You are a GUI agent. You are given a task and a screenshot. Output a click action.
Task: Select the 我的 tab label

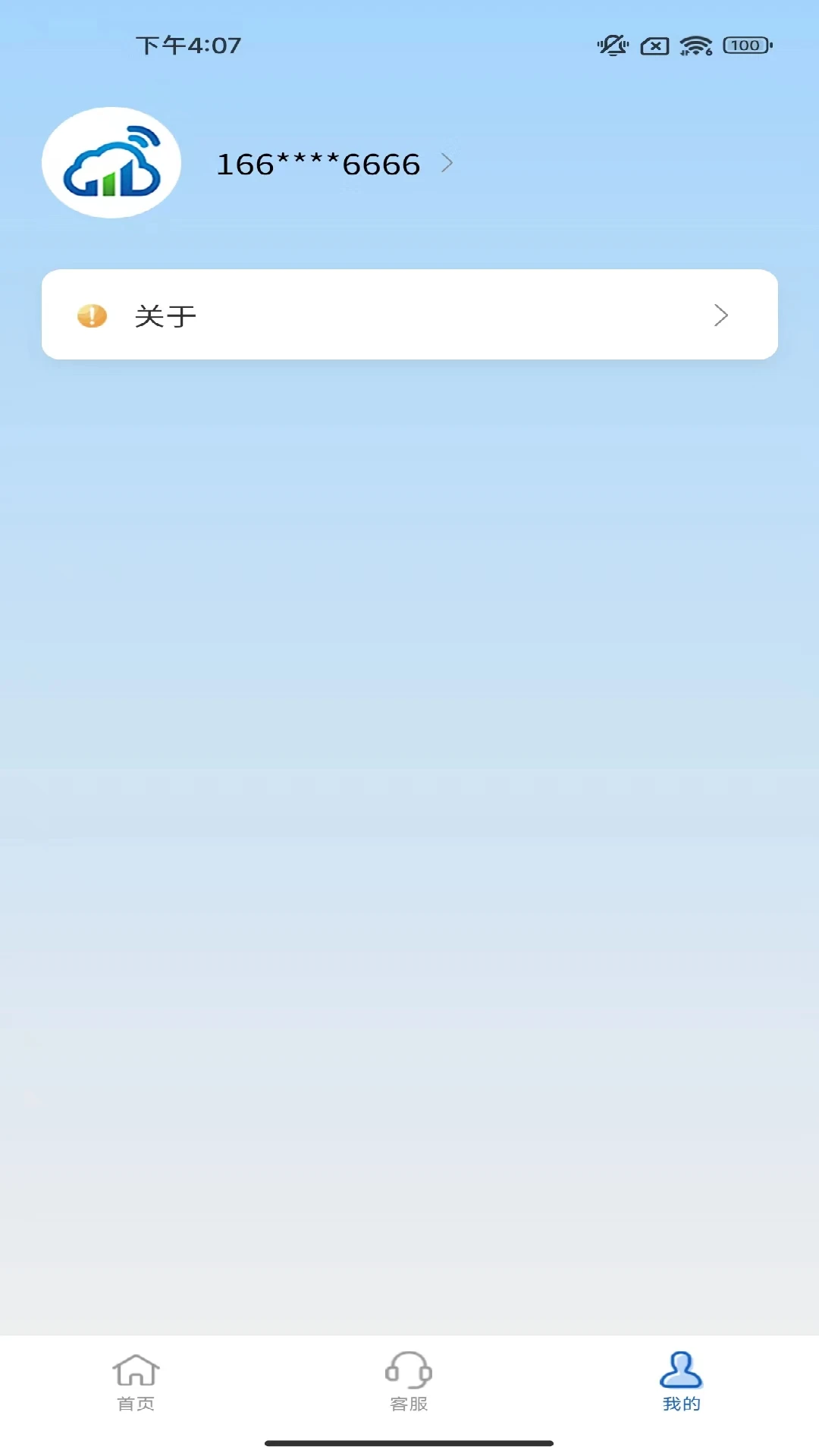point(681,1403)
